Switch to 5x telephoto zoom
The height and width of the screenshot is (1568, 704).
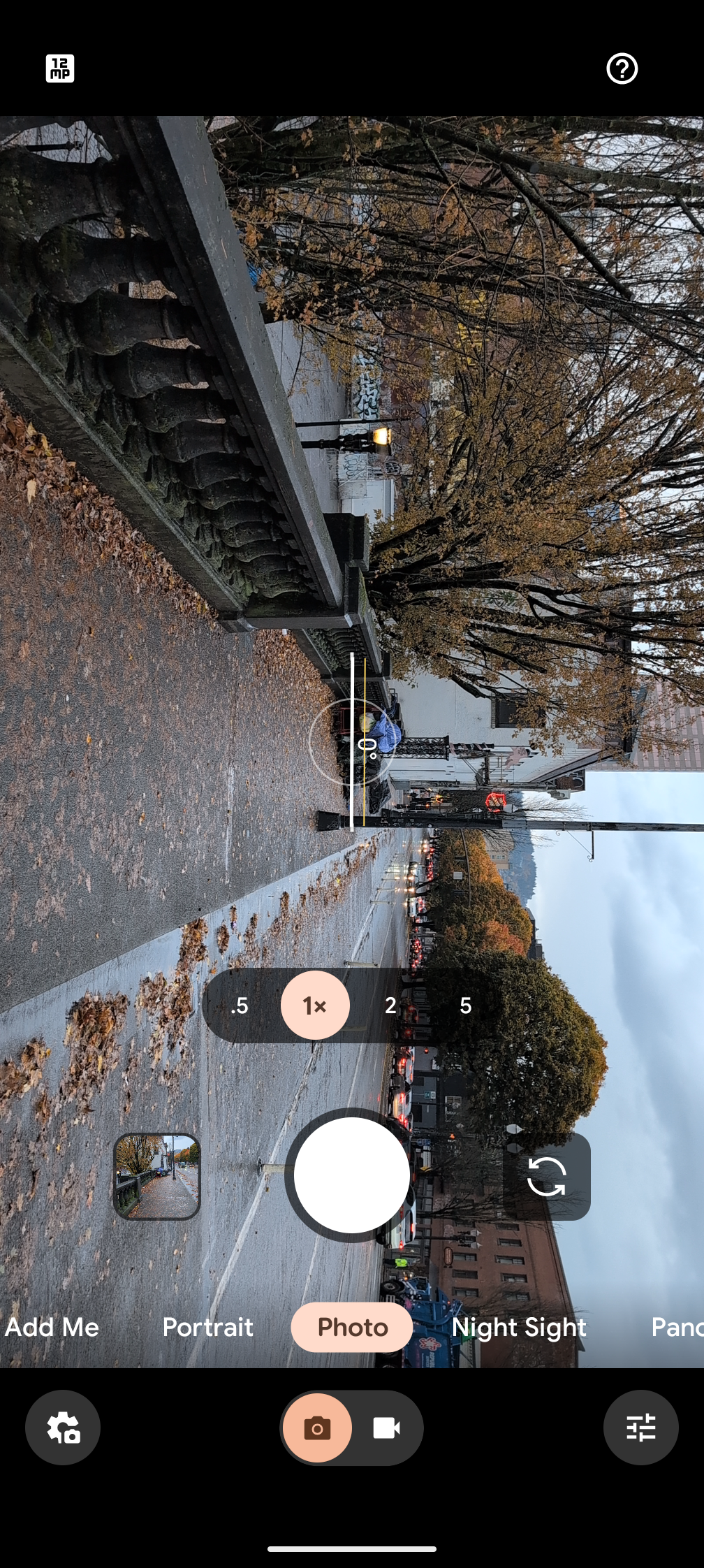[466, 1006]
